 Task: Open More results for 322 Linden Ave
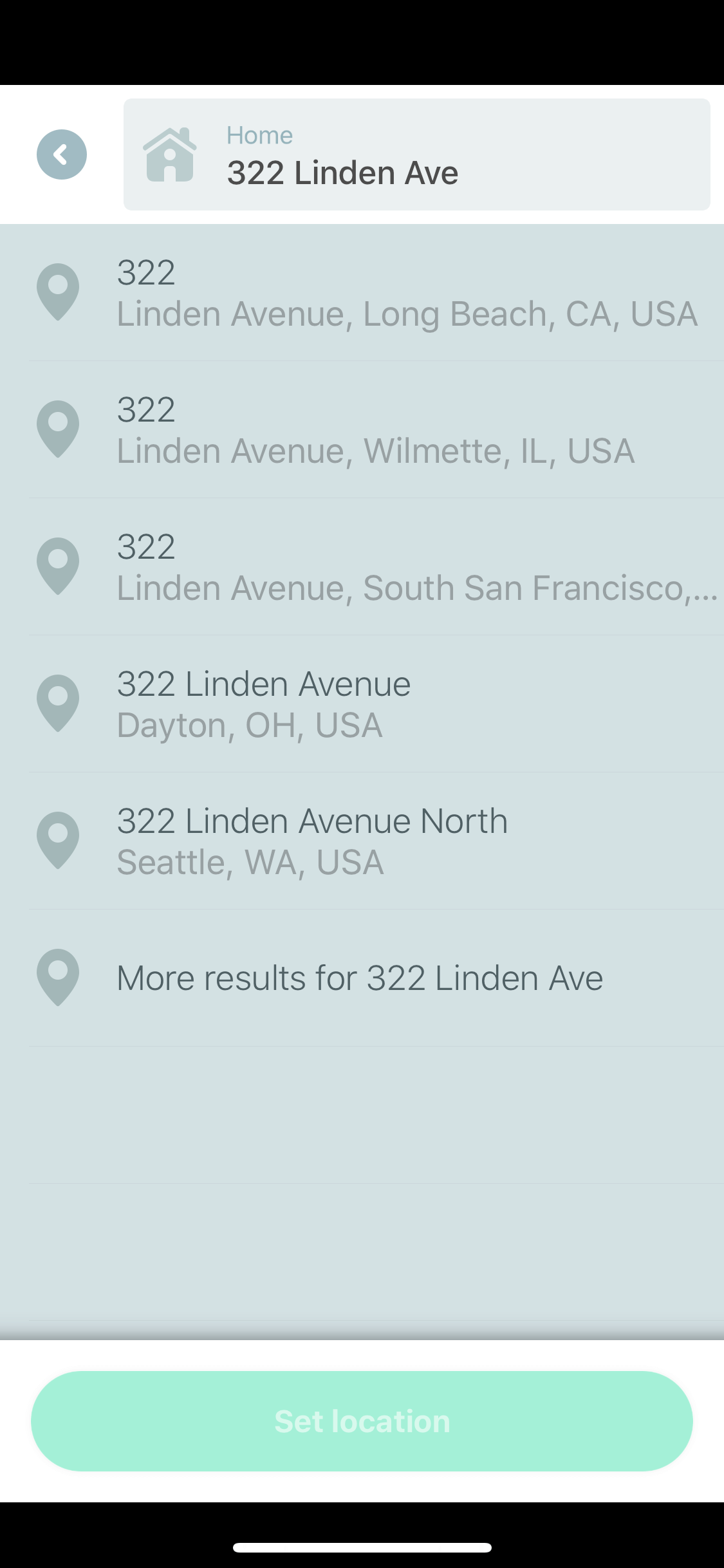(x=362, y=978)
